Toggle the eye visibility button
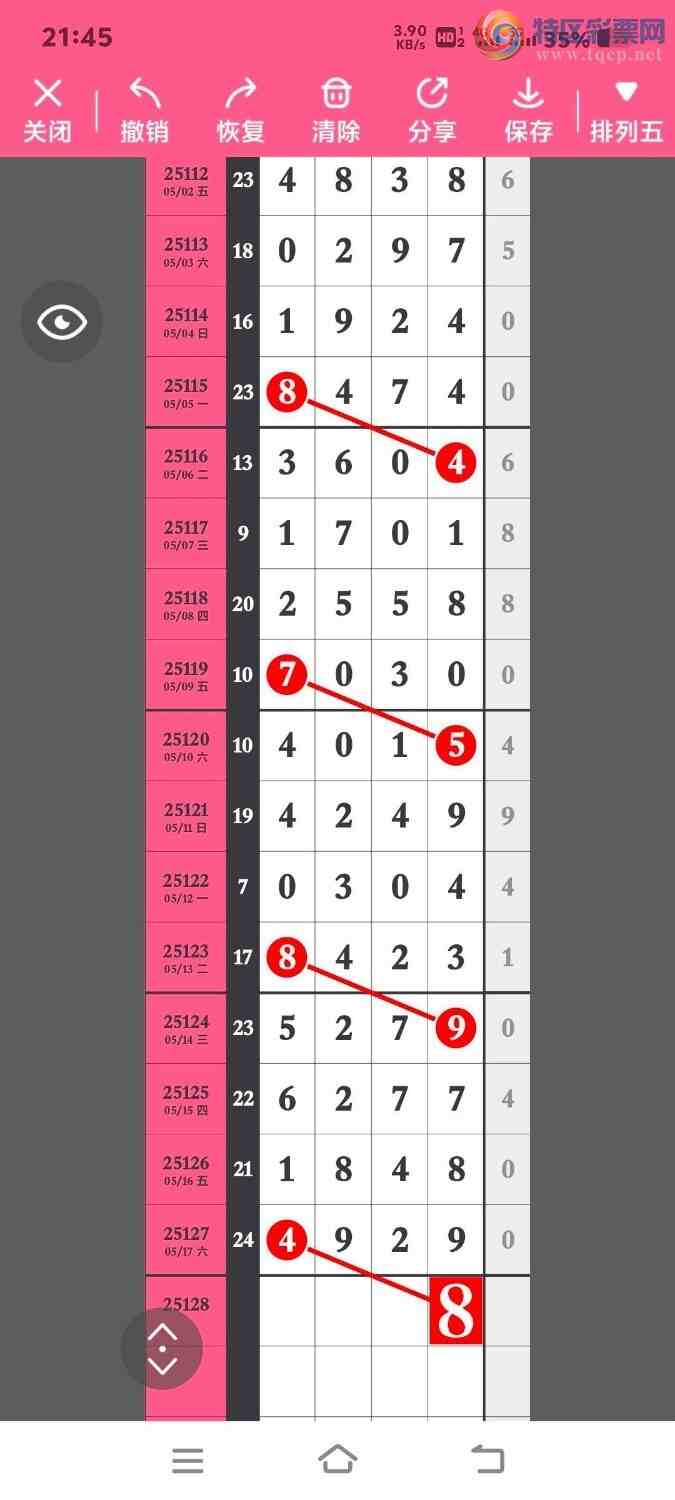This screenshot has width=675, height=1500. pos(62,322)
